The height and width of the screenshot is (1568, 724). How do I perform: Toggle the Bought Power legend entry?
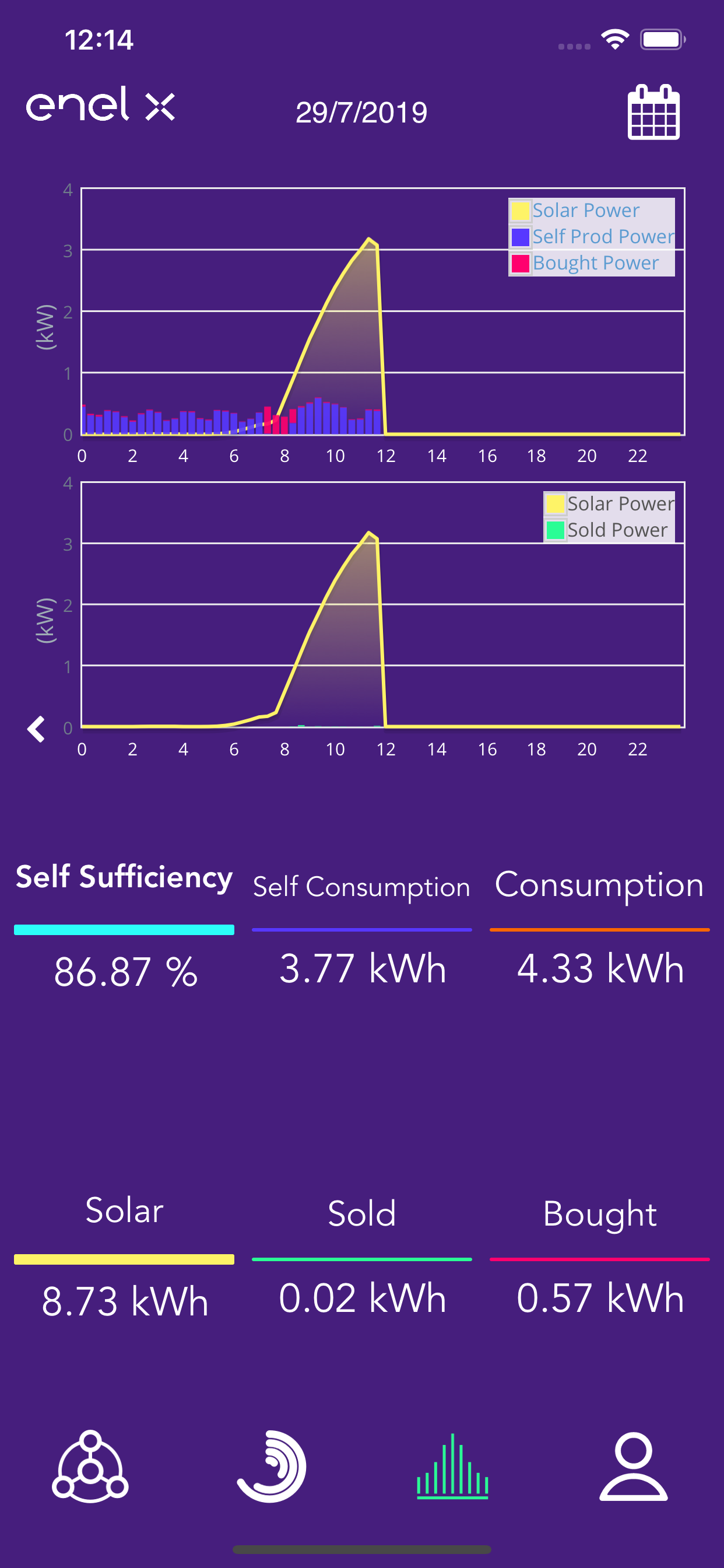click(585, 263)
